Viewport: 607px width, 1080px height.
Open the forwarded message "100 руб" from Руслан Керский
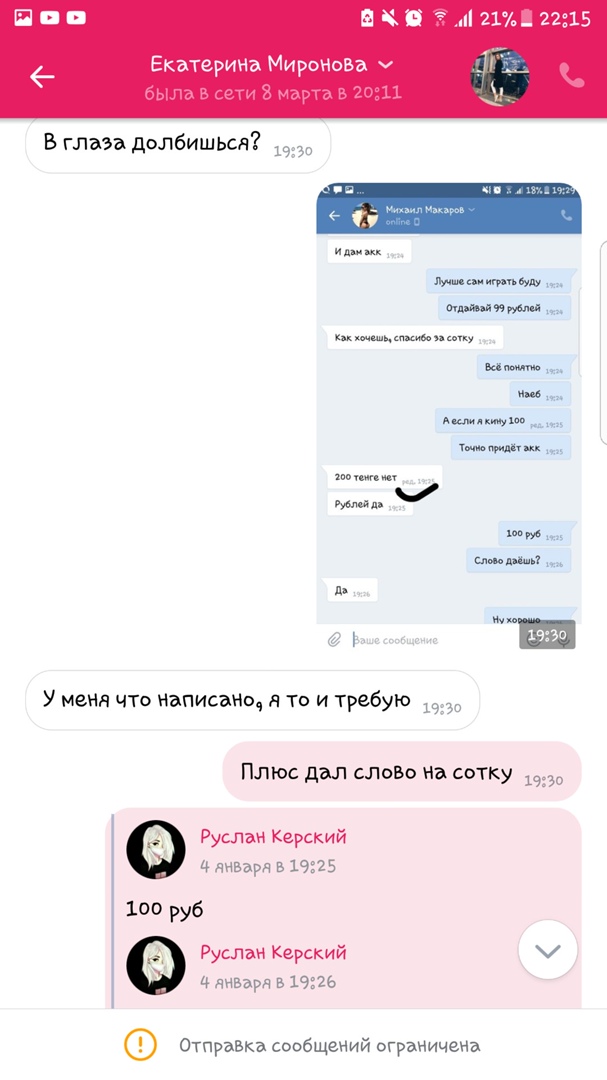pyautogui.click(x=165, y=909)
